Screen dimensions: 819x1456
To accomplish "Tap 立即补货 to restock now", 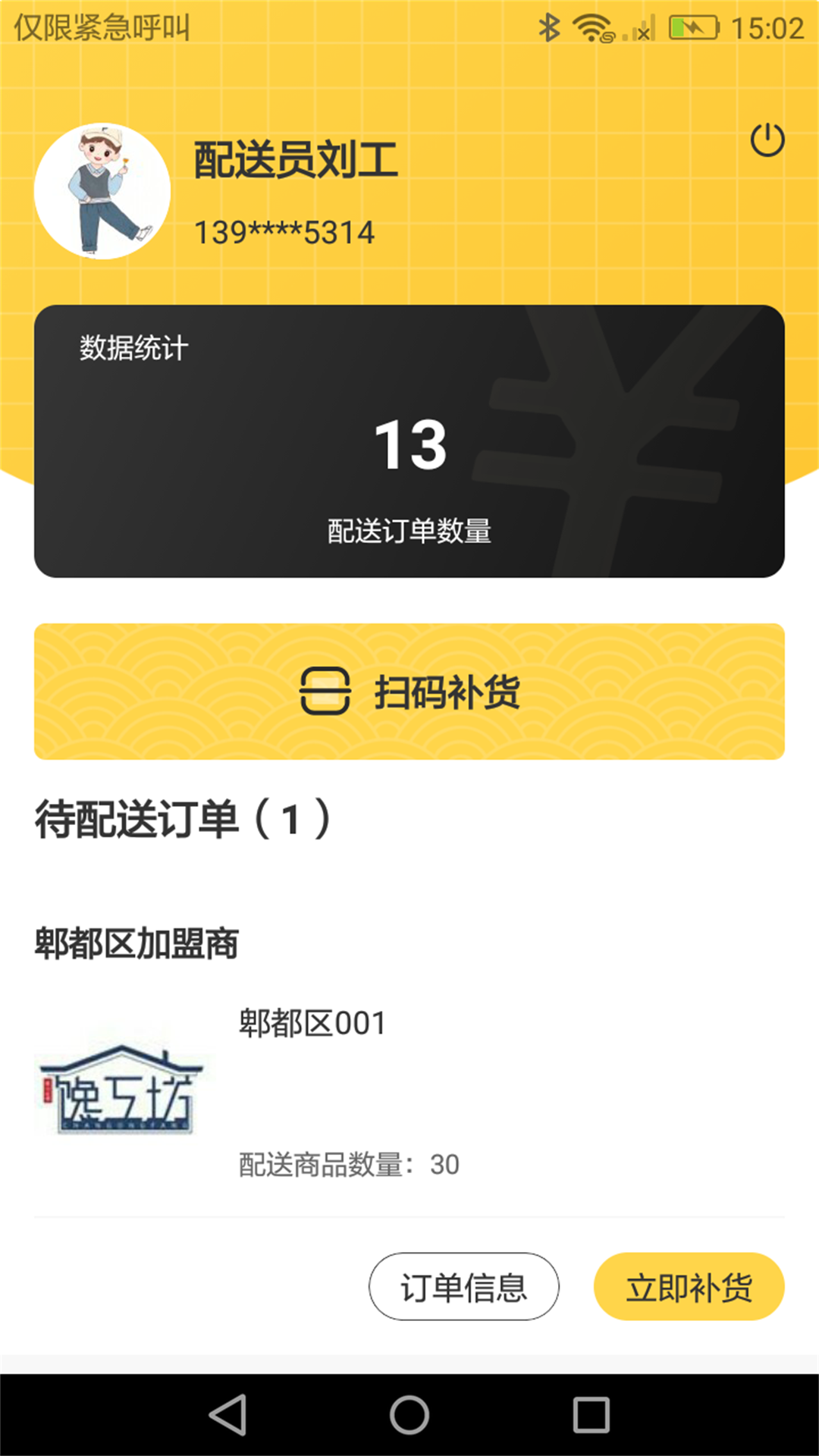I will pos(689,1287).
